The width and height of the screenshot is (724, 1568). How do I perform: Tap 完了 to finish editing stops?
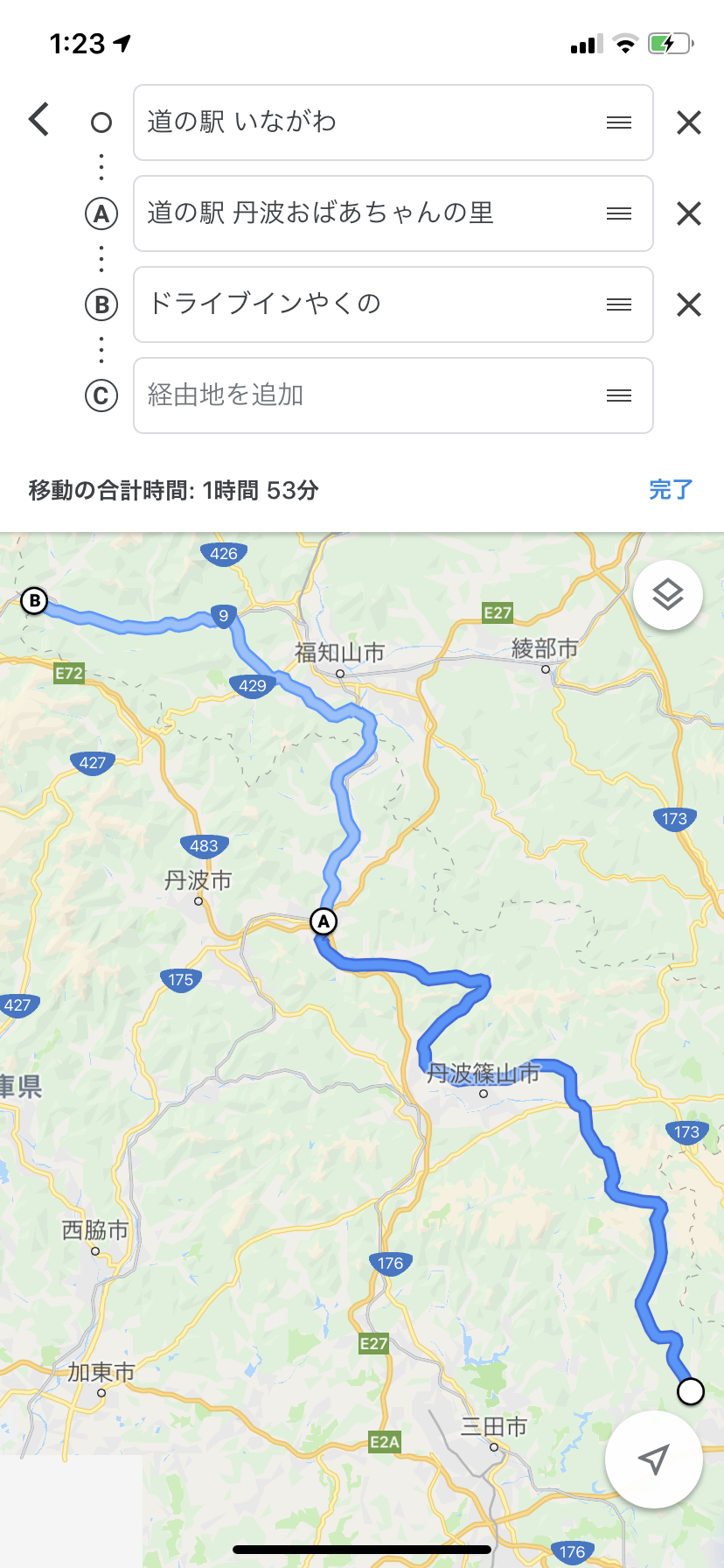coord(671,490)
